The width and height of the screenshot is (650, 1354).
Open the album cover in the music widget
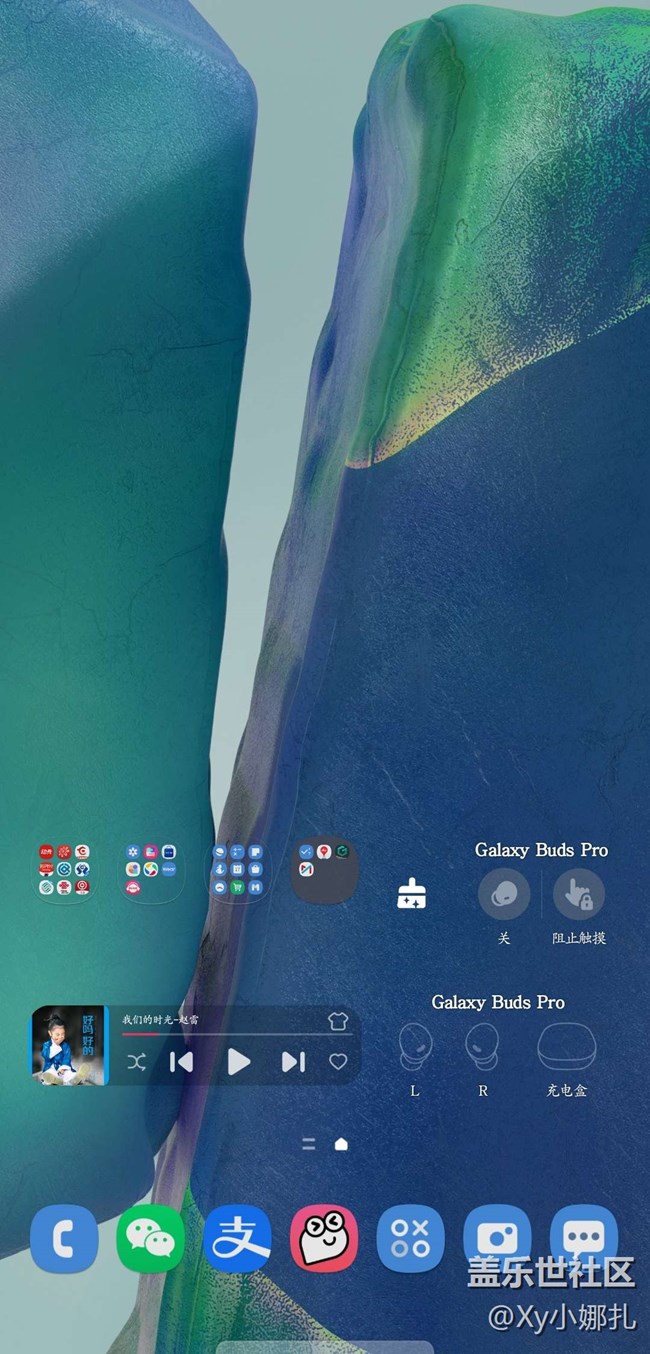67,1045
